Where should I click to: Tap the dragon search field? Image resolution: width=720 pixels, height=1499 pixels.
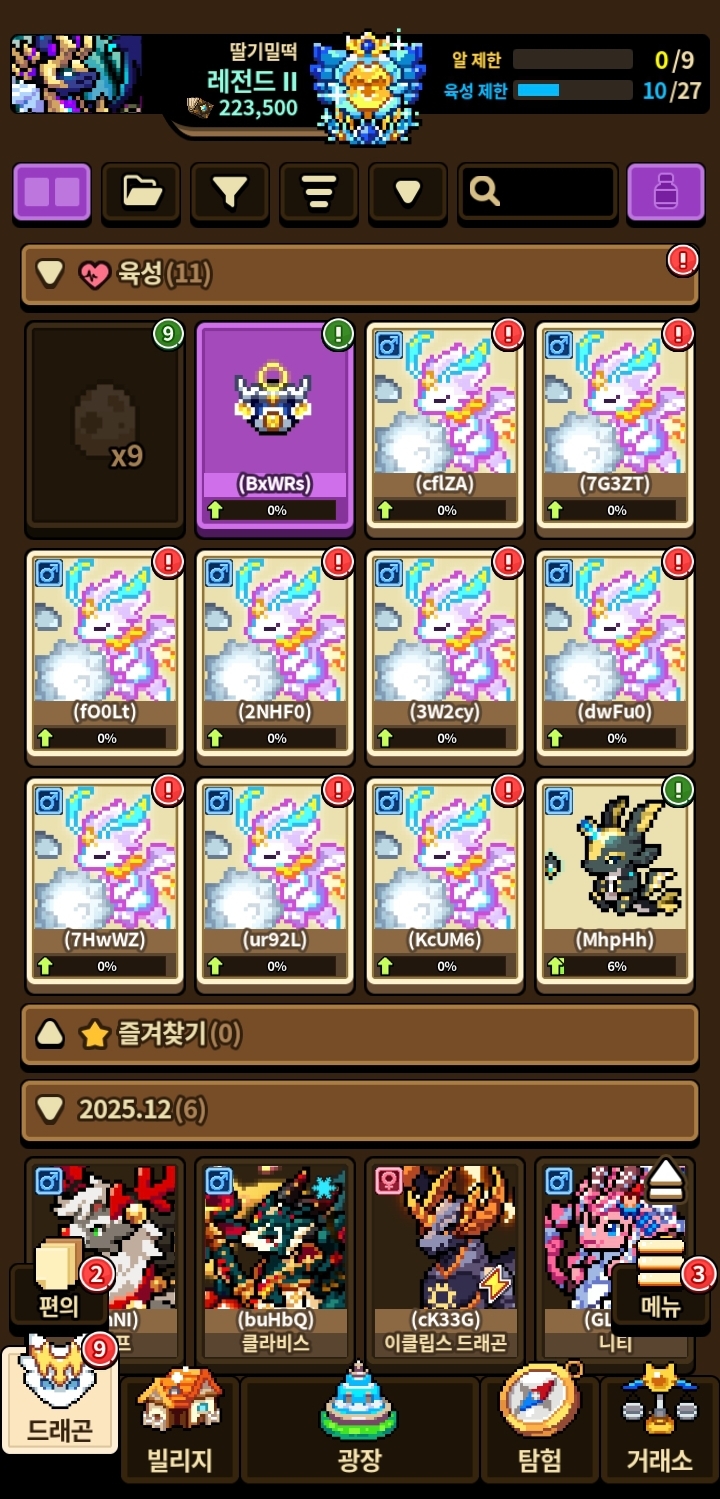tap(537, 192)
